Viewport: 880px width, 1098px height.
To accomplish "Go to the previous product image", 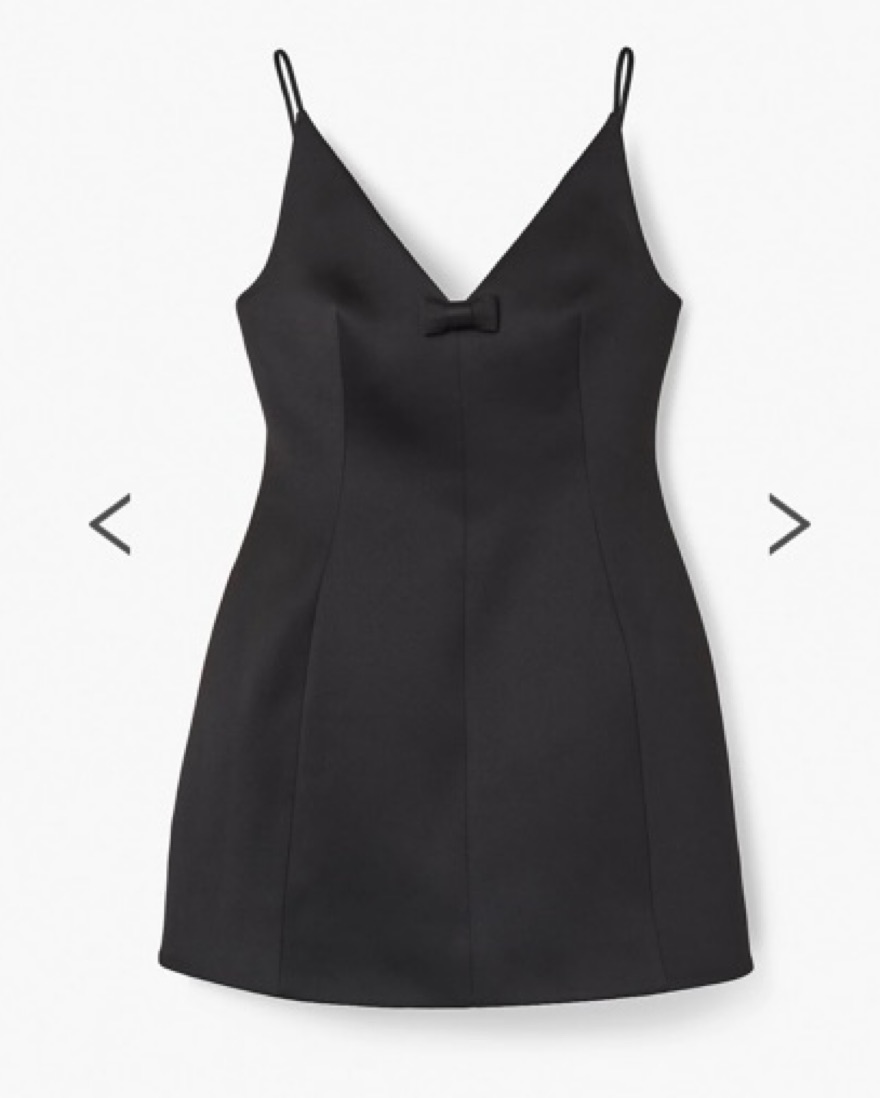I will [x=110, y=523].
